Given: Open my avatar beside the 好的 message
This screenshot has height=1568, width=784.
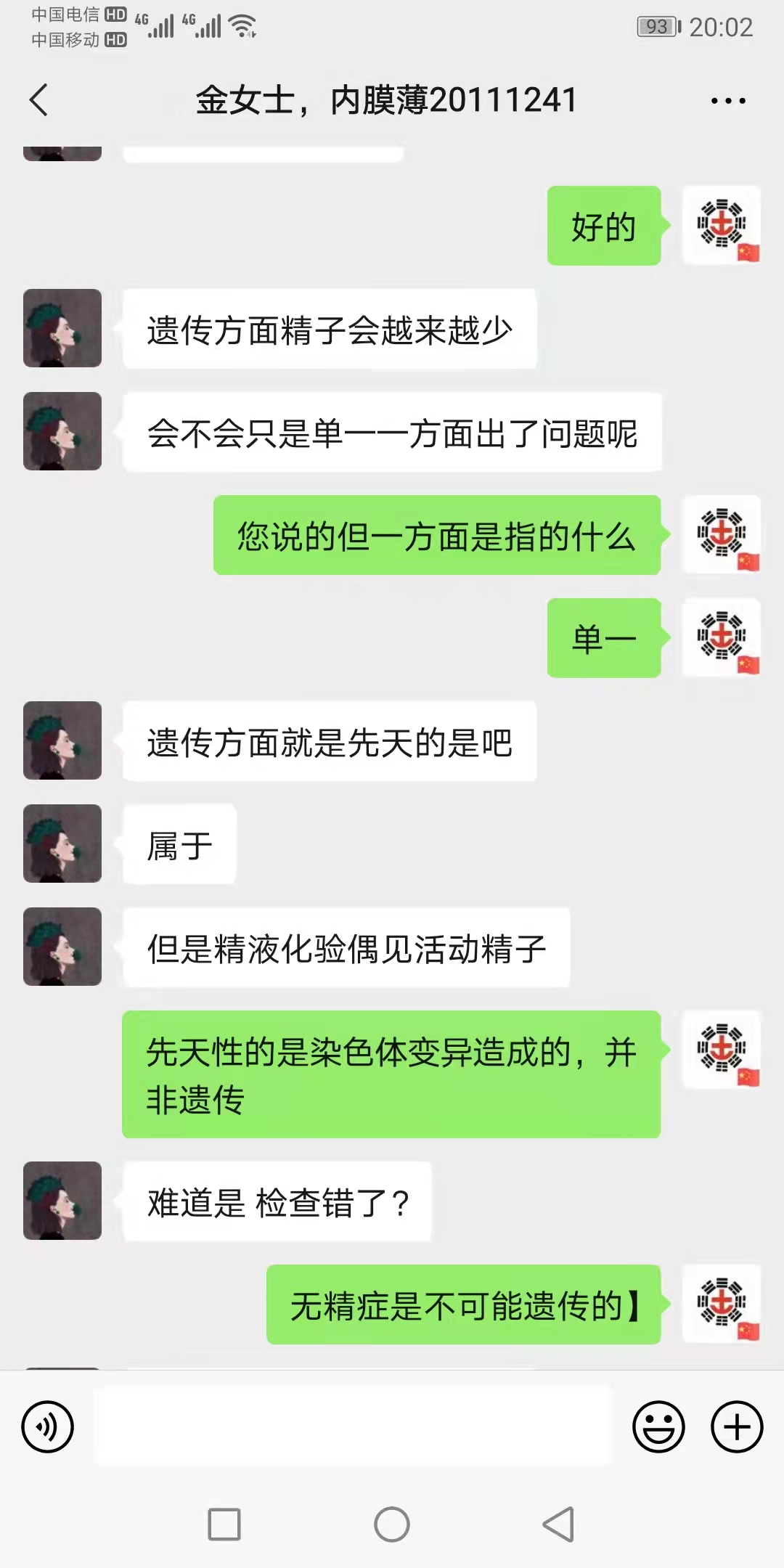Looking at the screenshot, I should [722, 225].
